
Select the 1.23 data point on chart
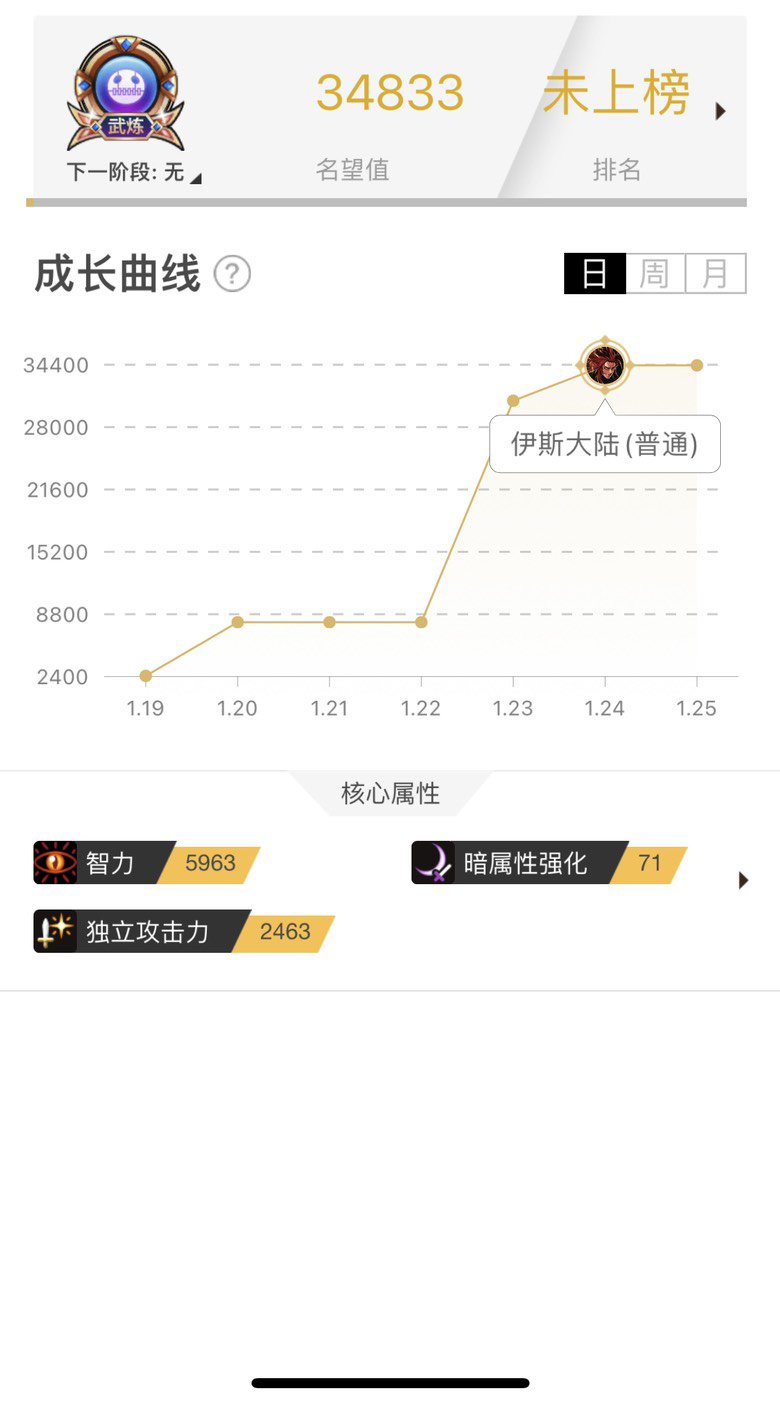click(513, 401)
